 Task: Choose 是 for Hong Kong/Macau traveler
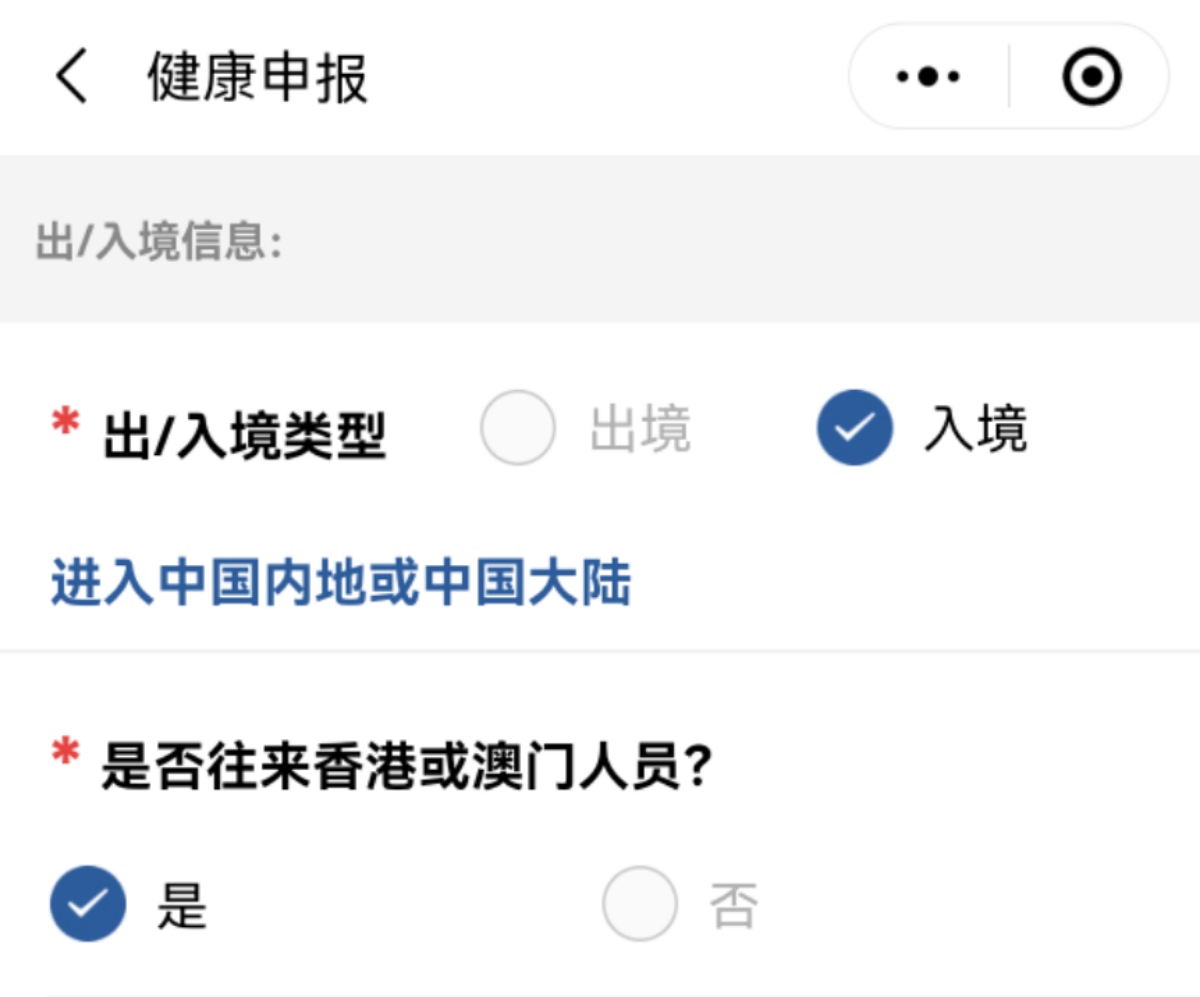tap(88, 903)
